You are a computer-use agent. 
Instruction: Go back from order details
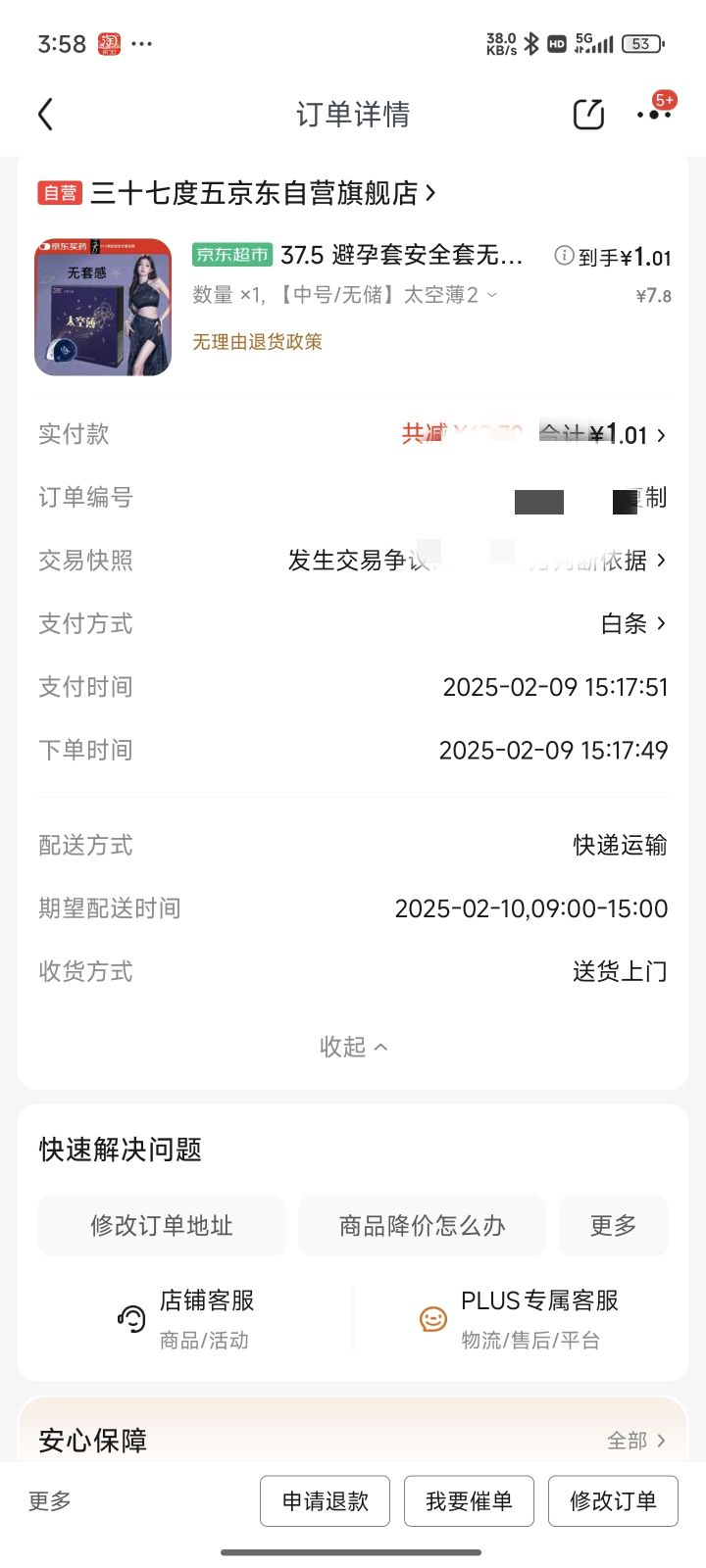(x=45, y=115)
